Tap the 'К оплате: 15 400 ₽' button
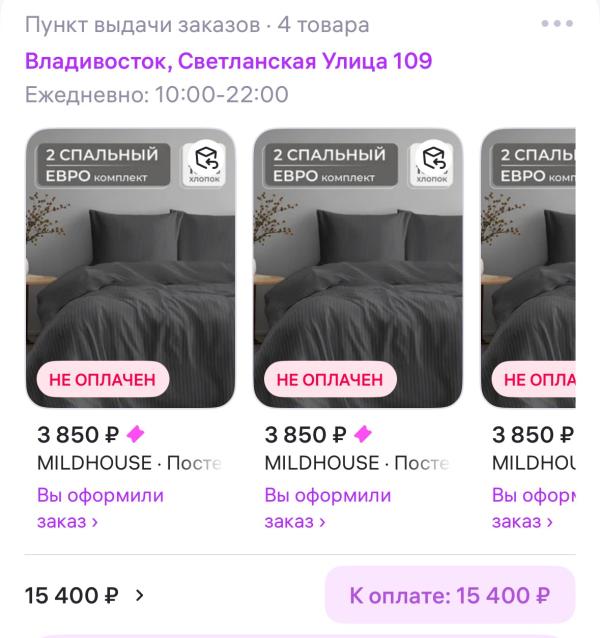Viewport: 600px width, 638px height. 450,595
